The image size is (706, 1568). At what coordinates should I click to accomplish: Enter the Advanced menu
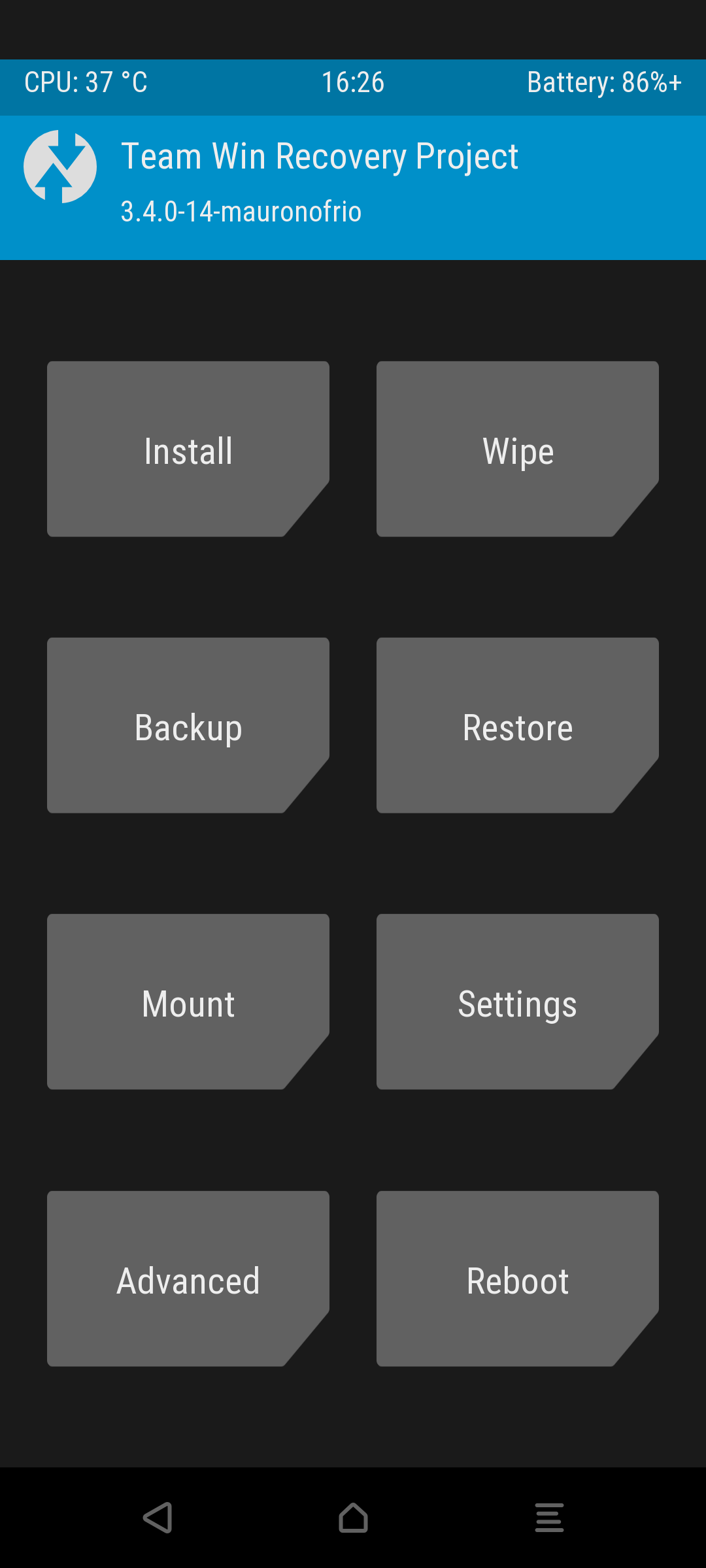tap(188, 1279)
